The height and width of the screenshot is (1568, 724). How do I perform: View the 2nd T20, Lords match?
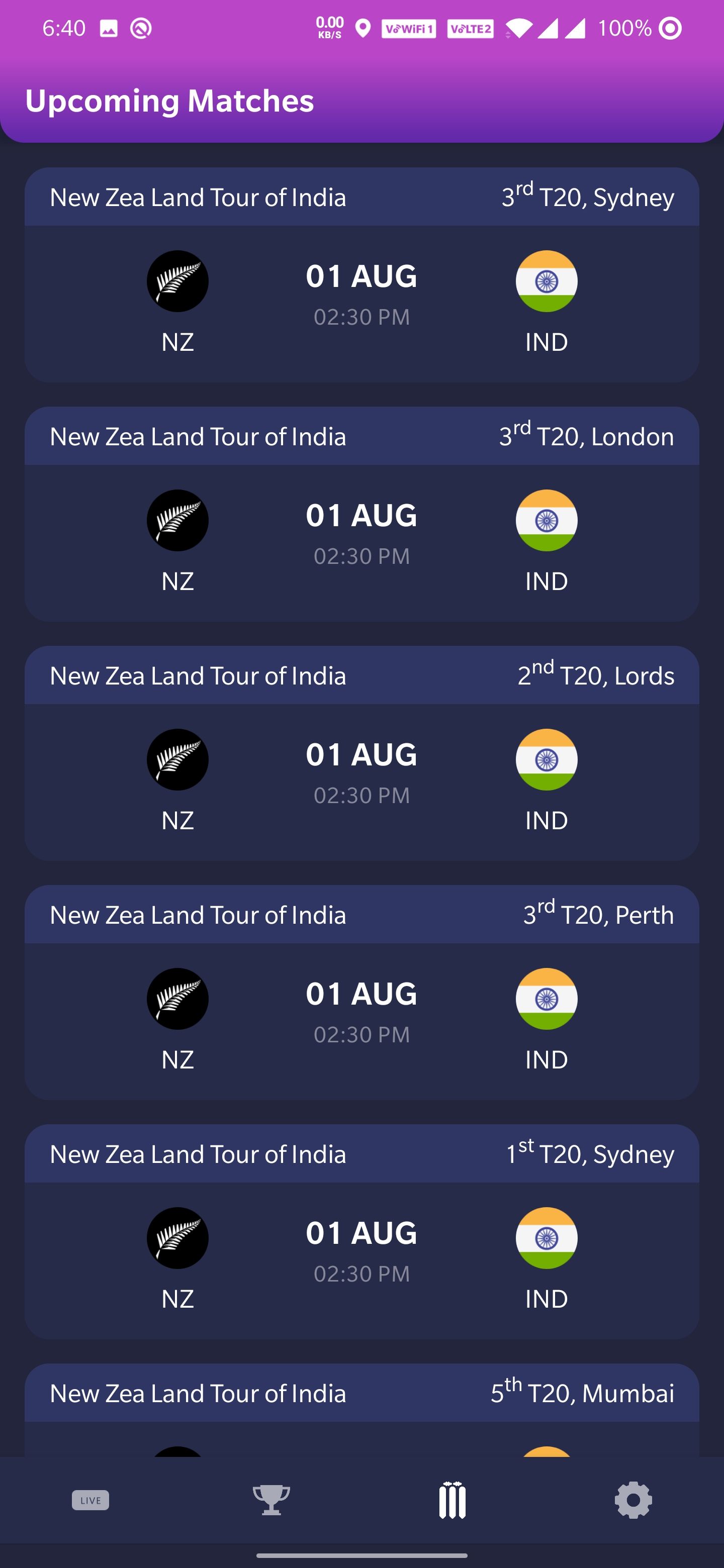click(x=361, y=753)
